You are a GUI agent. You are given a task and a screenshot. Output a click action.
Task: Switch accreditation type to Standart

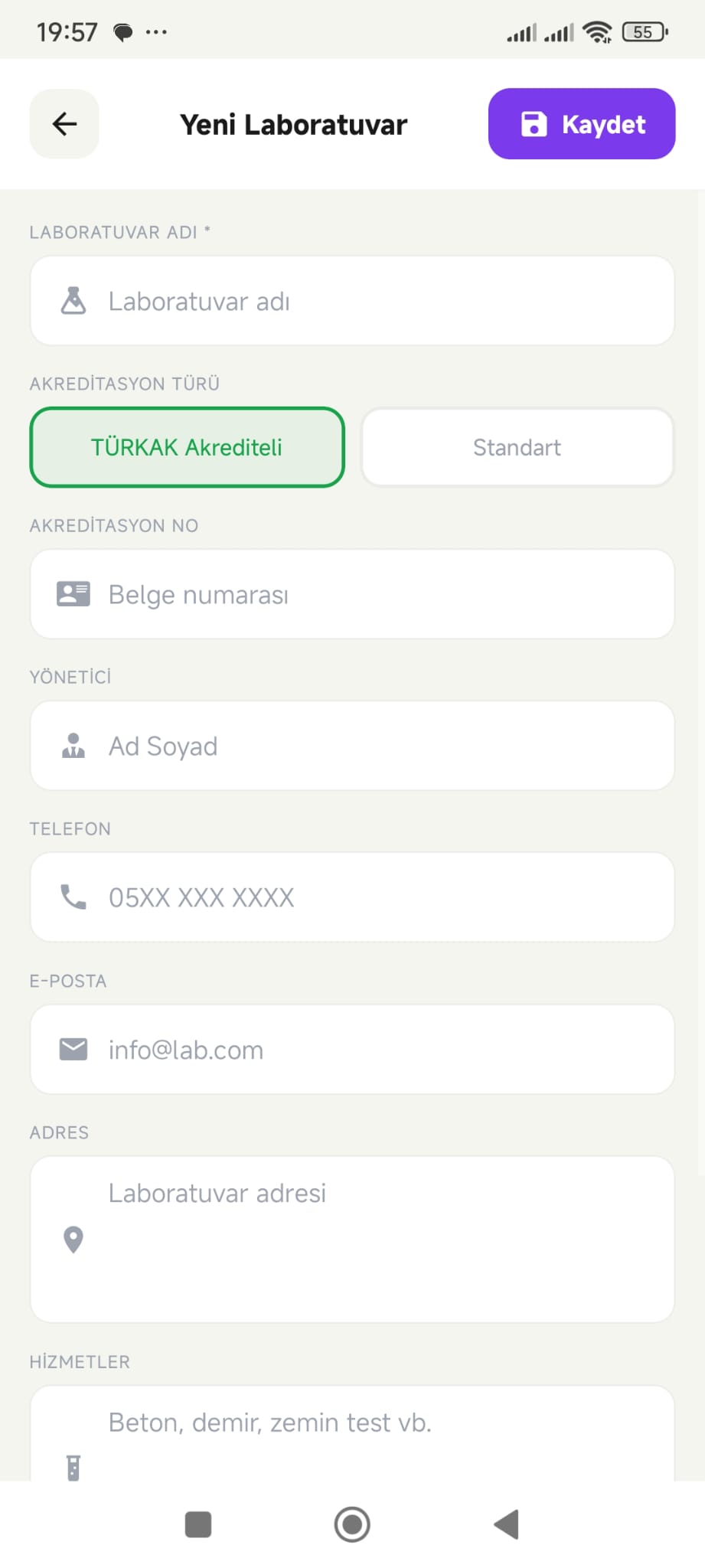point(517,447)
